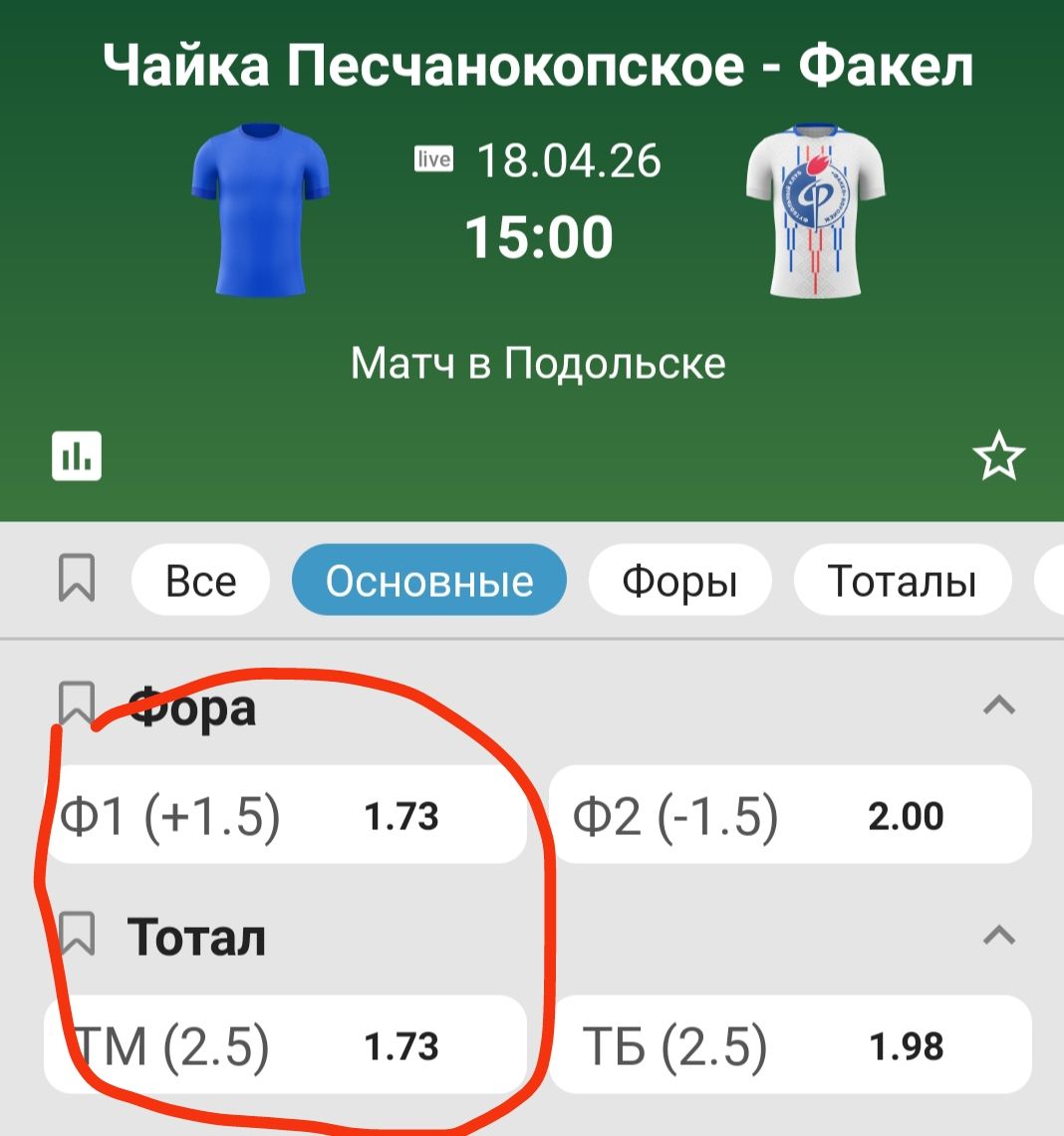
Task: Pick Ф2 (-1.5) at 2.00
Action: [790, 816]
